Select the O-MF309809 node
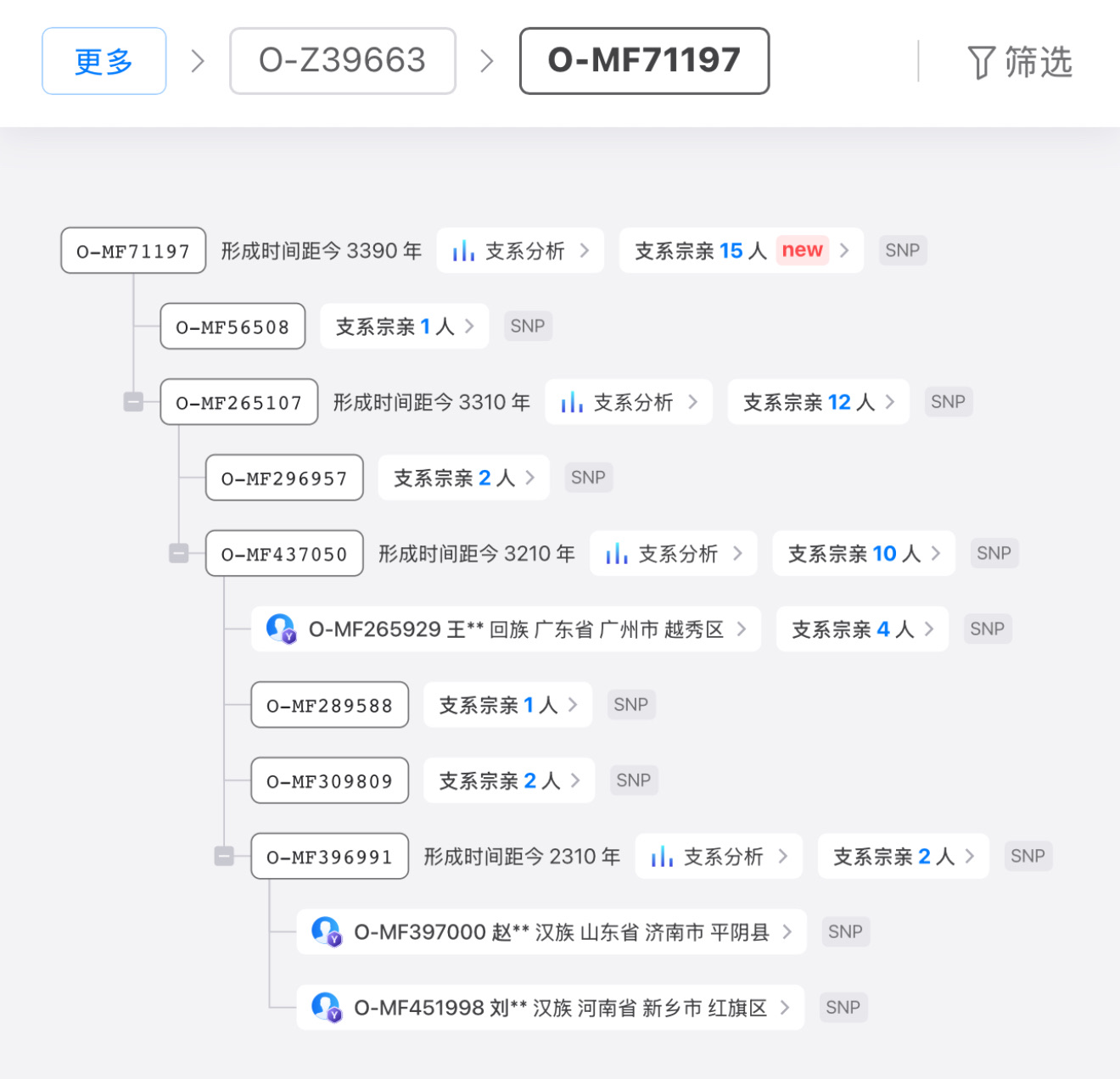 329,780
